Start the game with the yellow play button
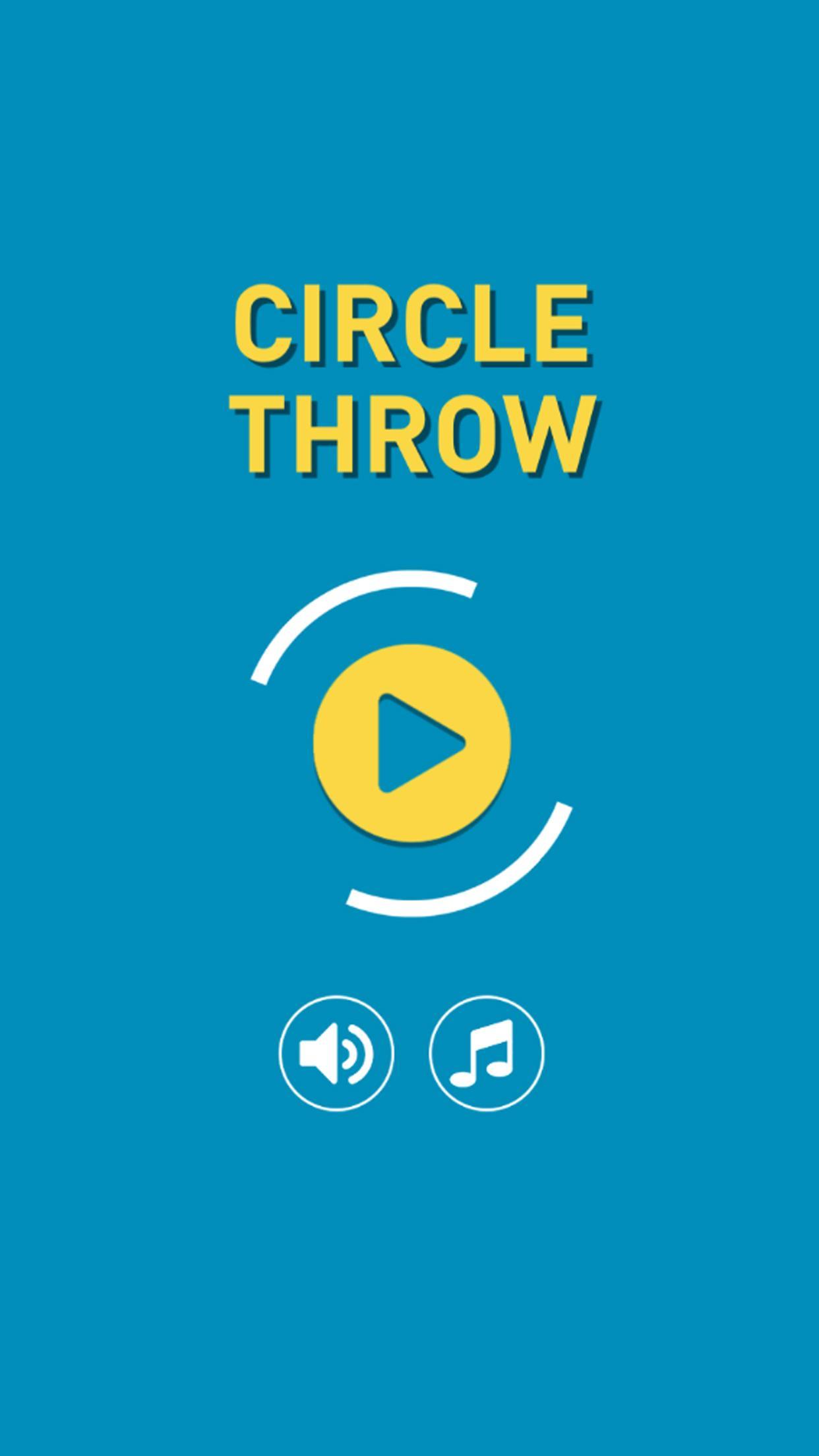The image size is (819, 1456). (x=411, y=743)
